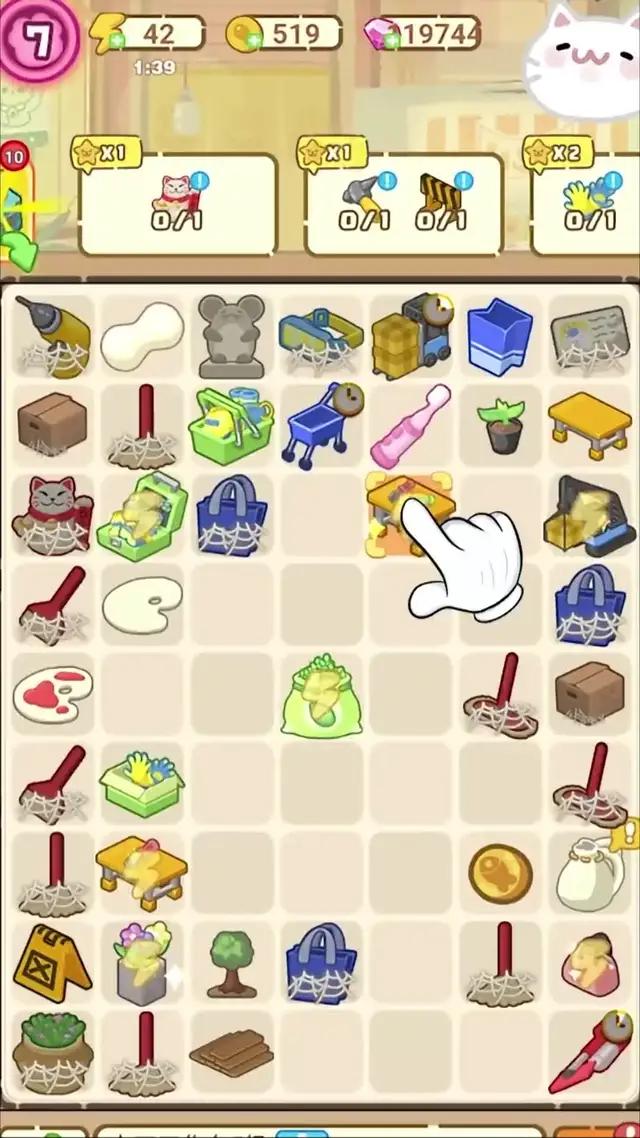Tap the green picnic basket
The width and height of the screenshot is (640, 1138).
point(231,424)
